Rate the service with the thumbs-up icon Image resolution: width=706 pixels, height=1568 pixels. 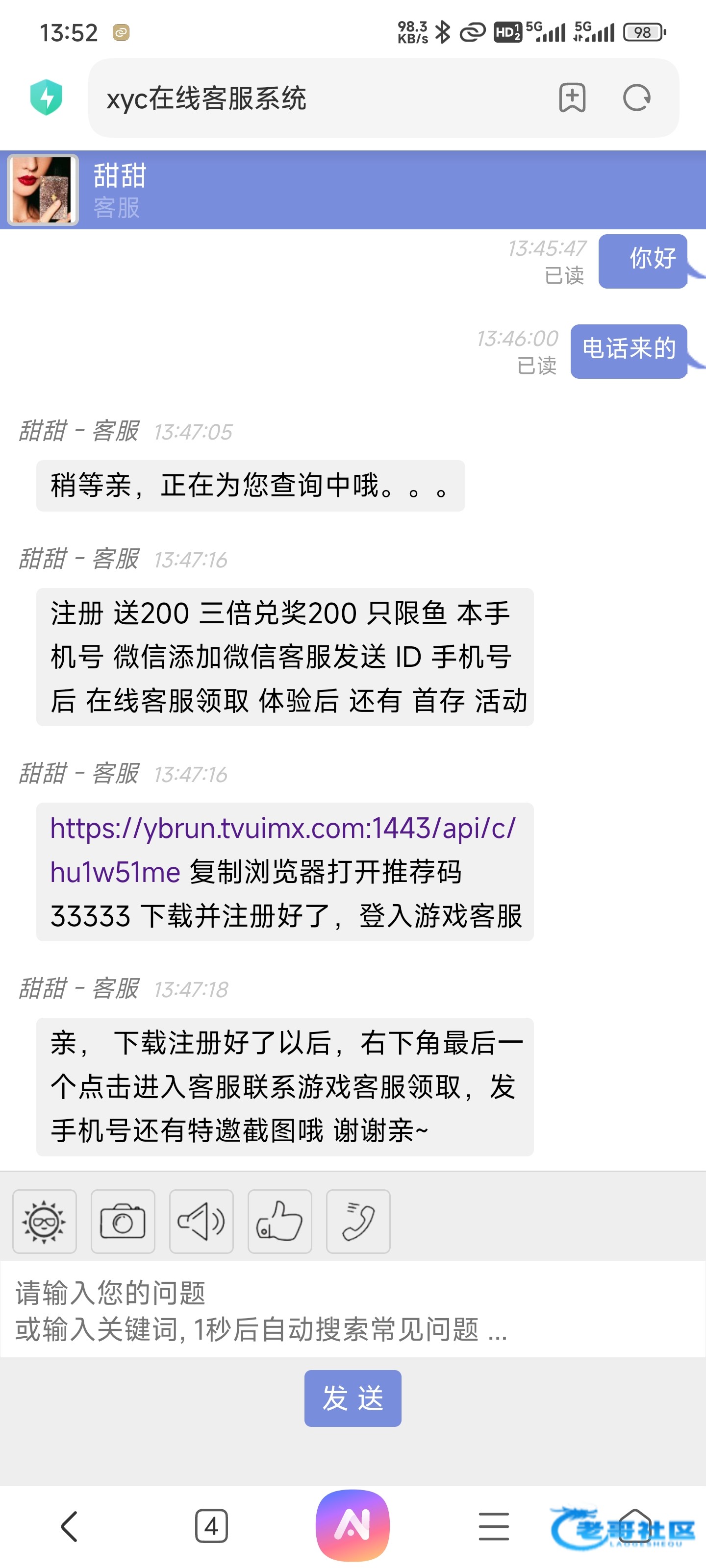click(x=279, y=1221)
